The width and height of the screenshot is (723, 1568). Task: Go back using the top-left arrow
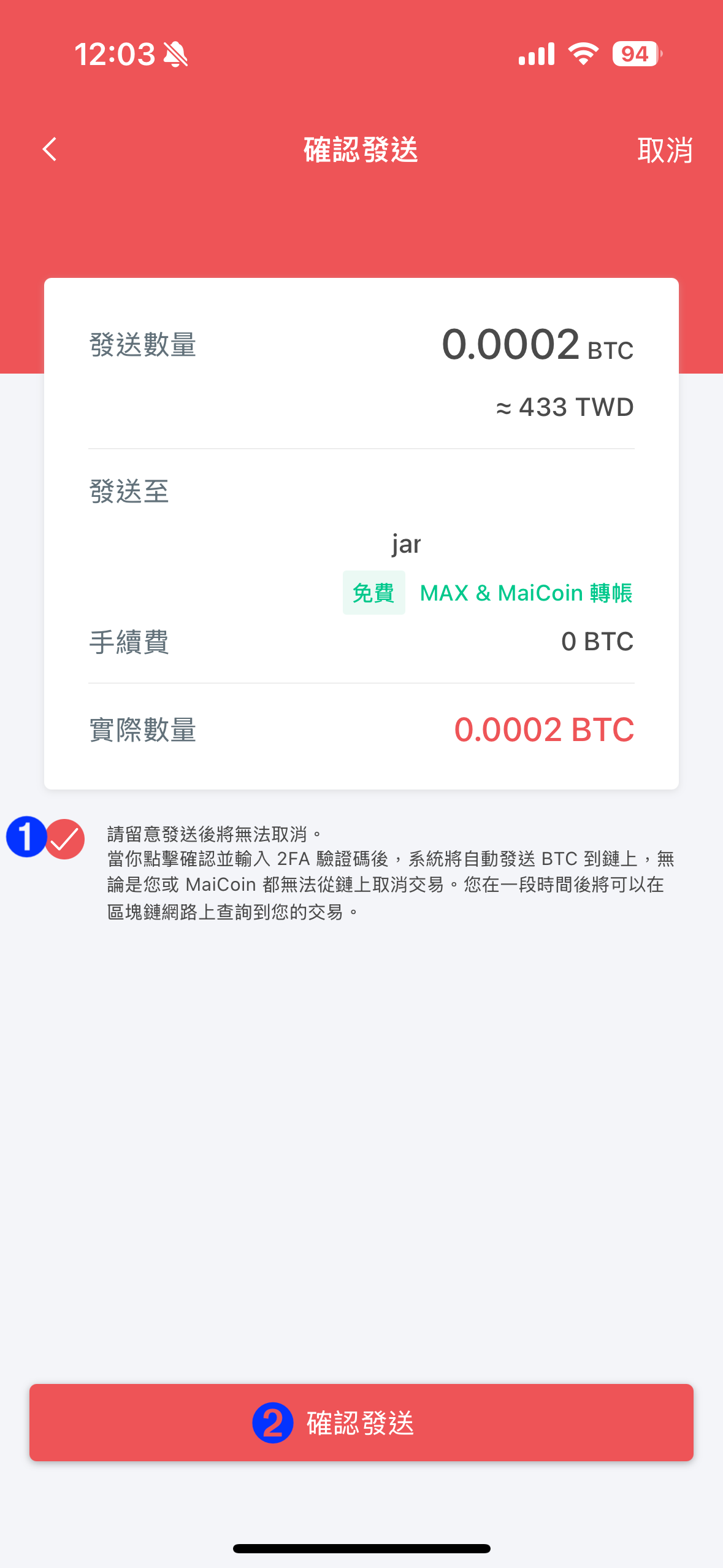50,149
